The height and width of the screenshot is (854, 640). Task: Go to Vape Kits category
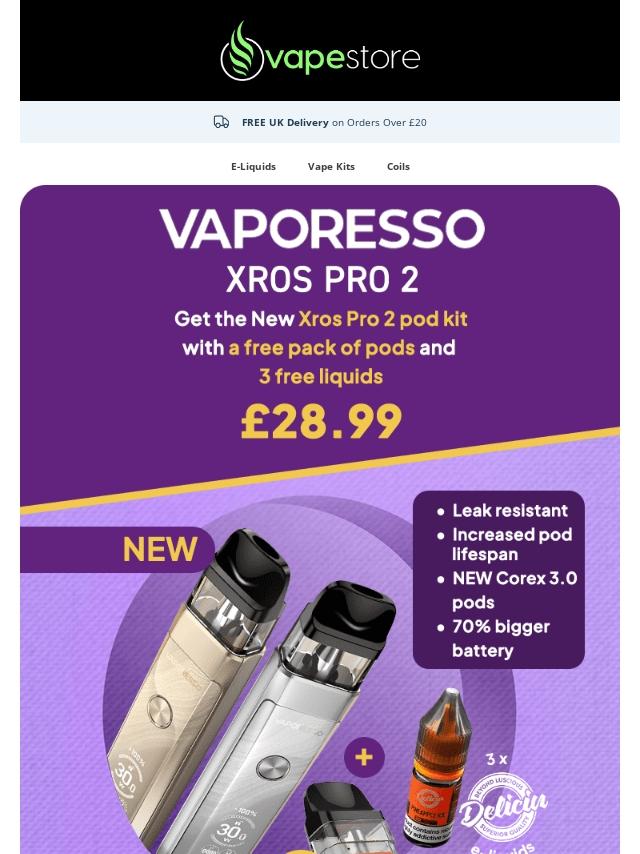point(331,167)
